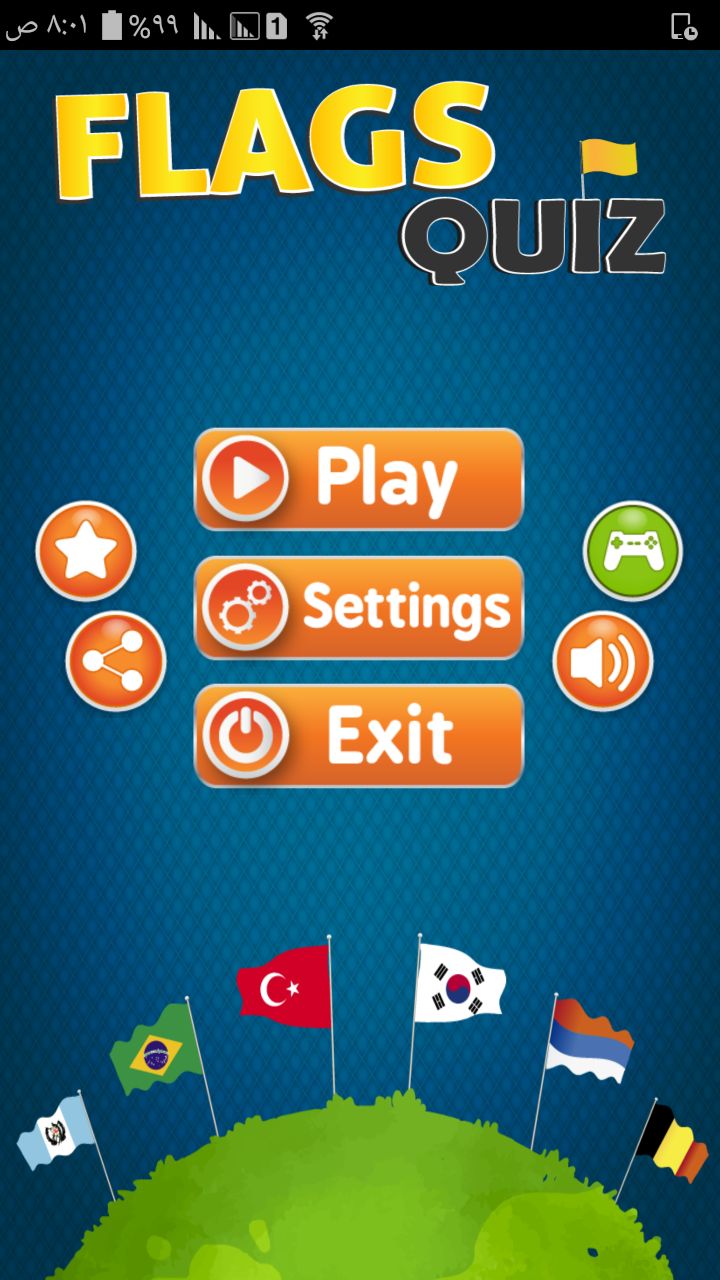Share the game with friends
720x1280 pixels.
115,661
